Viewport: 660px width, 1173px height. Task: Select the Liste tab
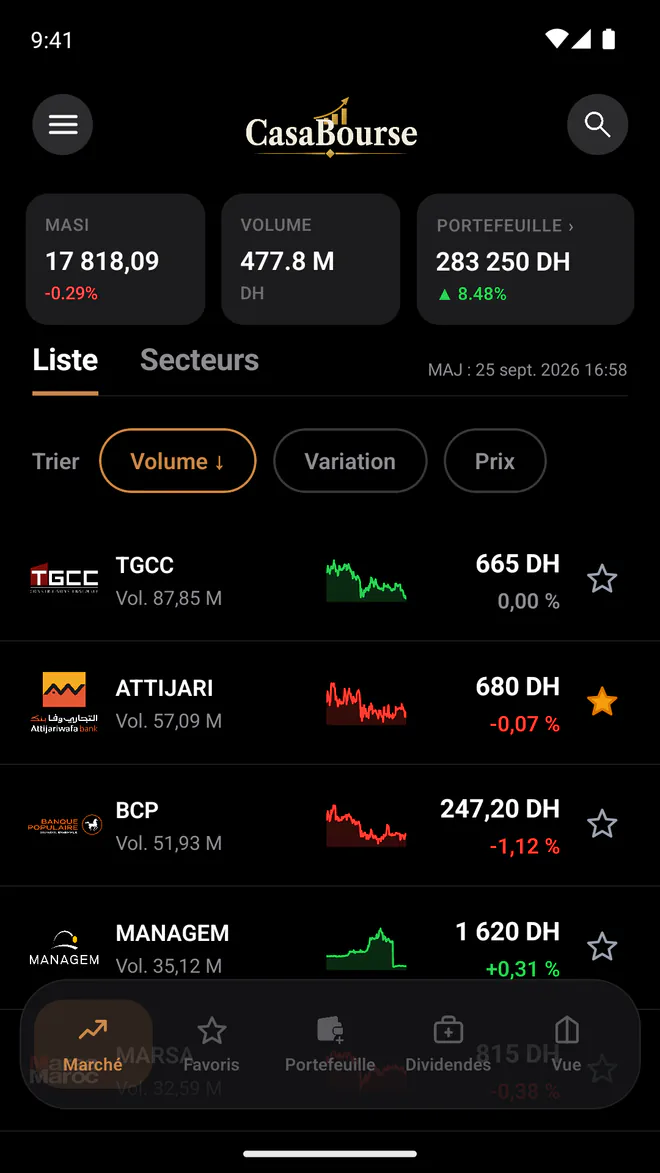[x=65, y=360]
